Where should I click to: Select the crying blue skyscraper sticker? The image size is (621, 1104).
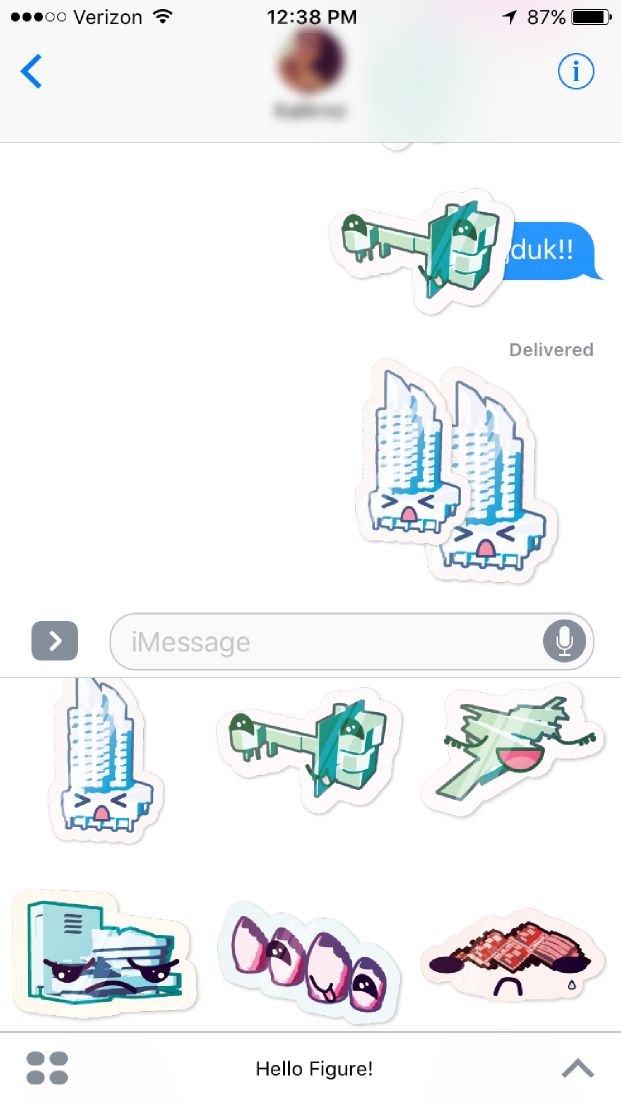(103, 760)
